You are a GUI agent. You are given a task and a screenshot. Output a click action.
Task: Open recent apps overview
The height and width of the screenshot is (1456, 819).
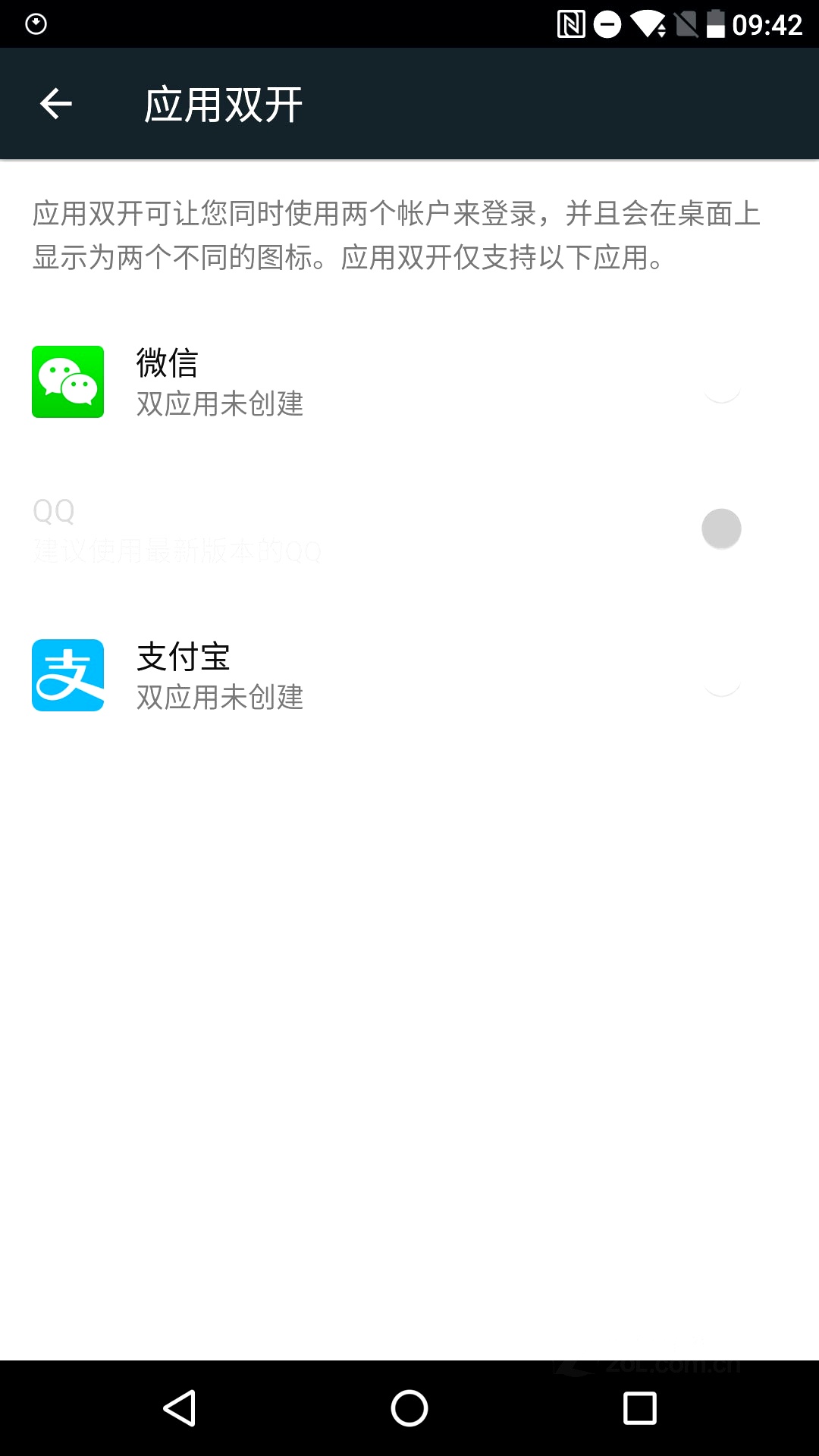click(639, 1408)
